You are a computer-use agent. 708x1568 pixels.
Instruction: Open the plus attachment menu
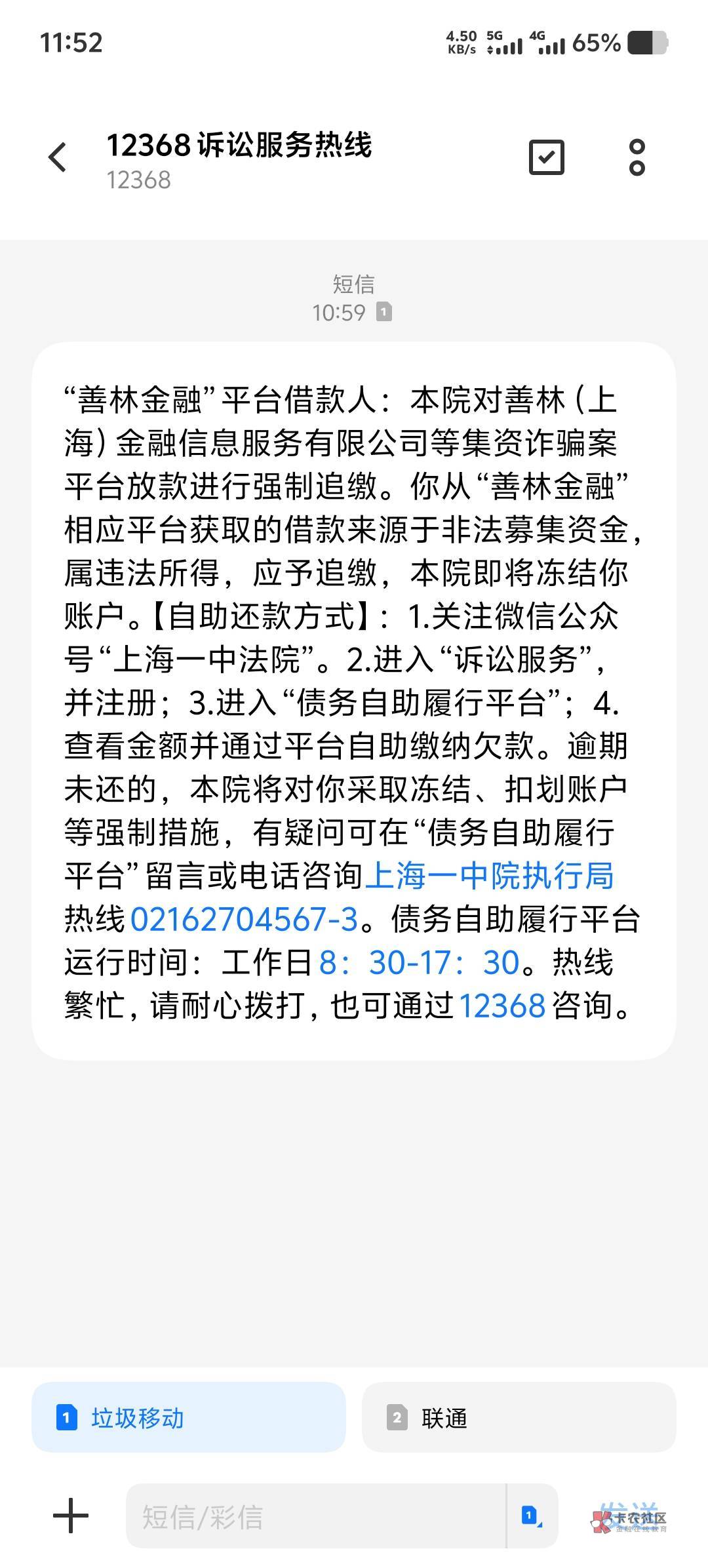pos(70,1516)
